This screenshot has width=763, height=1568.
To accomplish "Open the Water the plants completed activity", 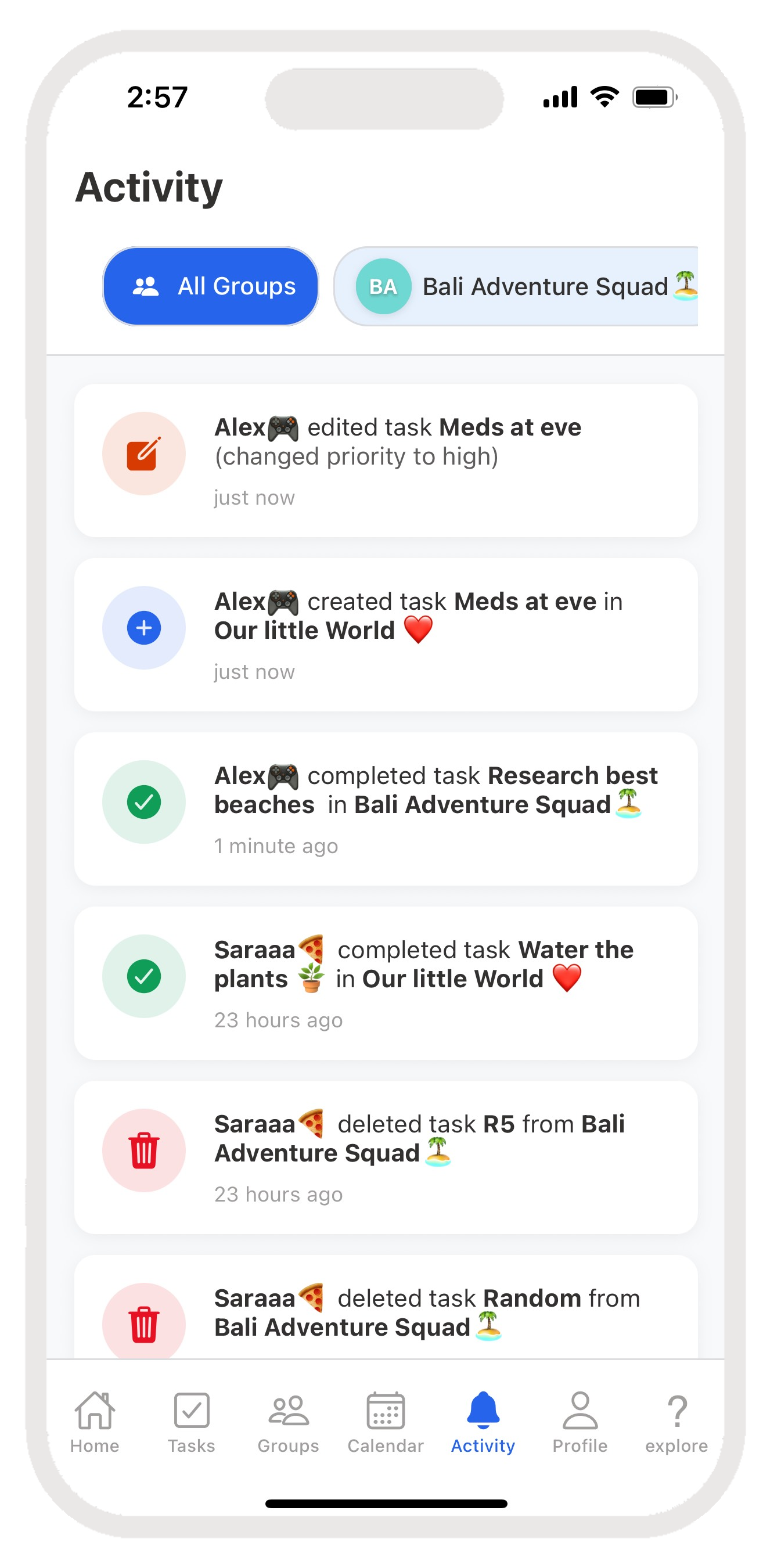I will 385,983.
